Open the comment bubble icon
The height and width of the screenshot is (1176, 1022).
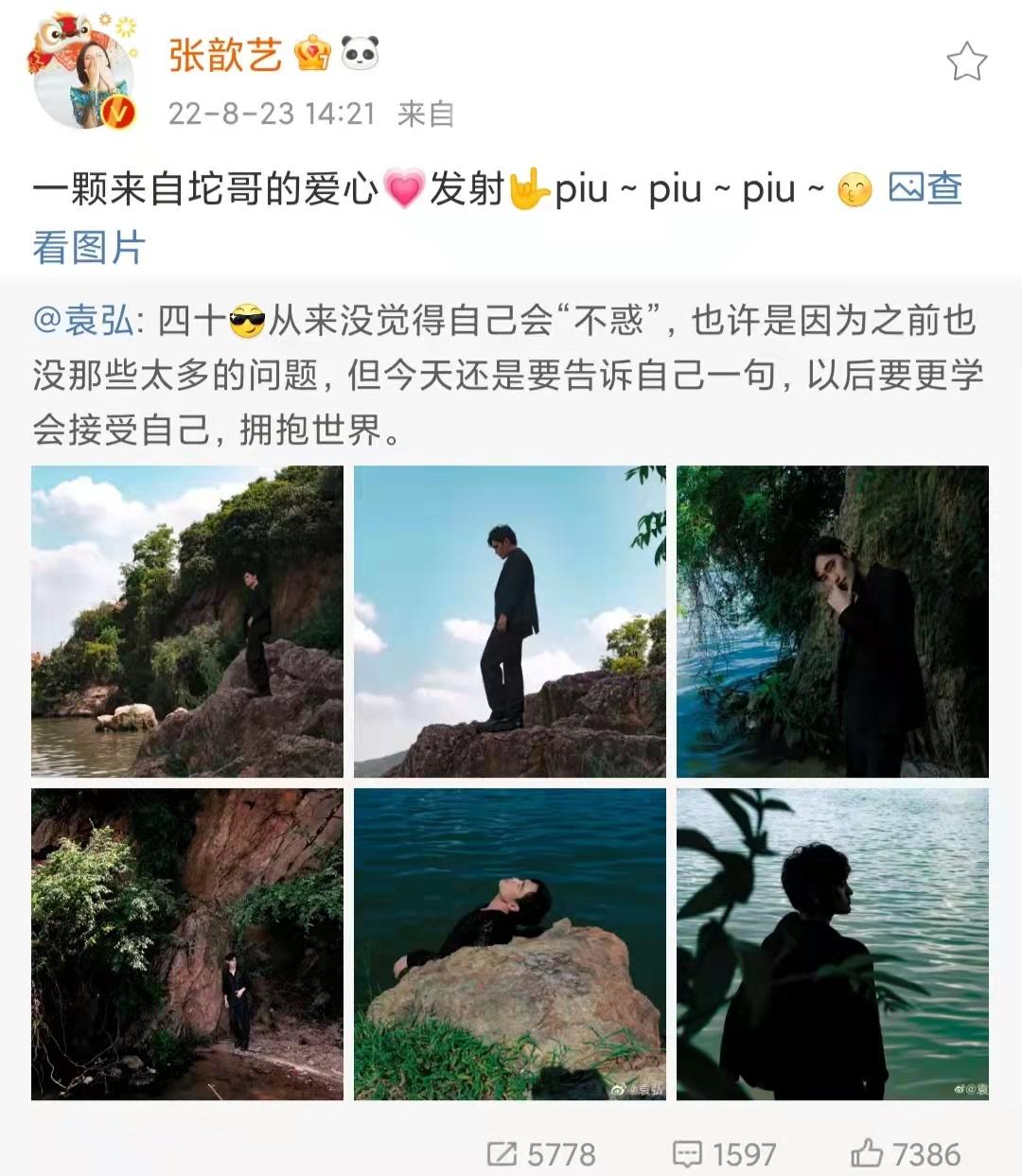tap(690, 1153)
